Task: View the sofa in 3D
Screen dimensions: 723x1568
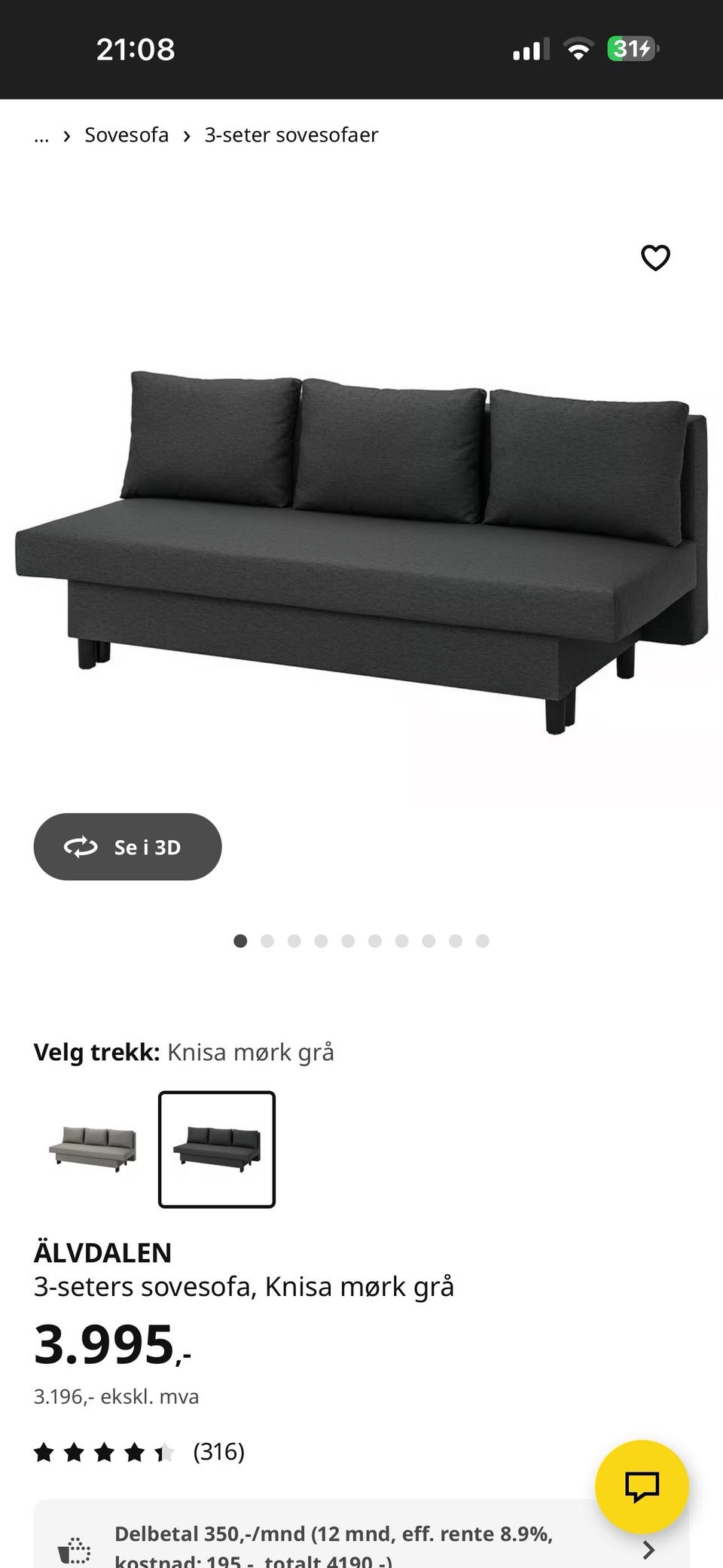Action: [127, 846]
